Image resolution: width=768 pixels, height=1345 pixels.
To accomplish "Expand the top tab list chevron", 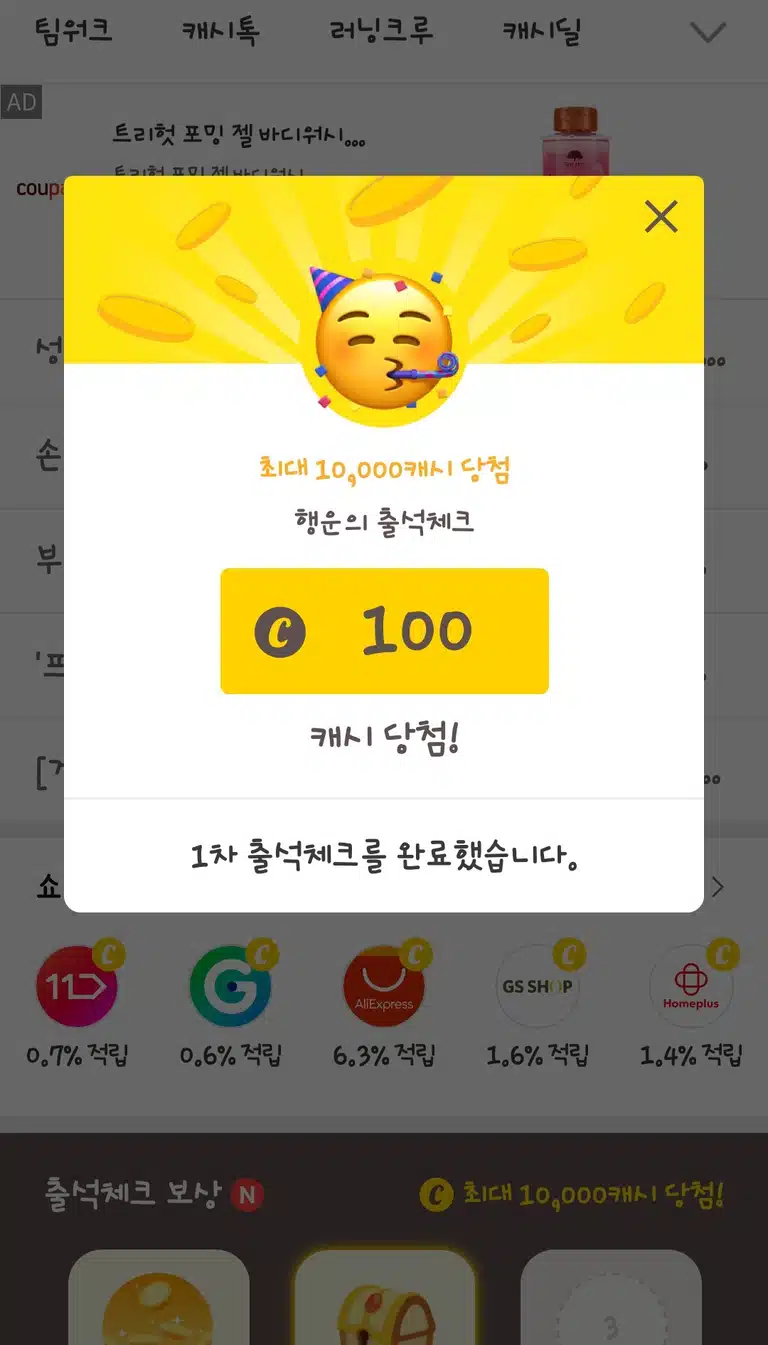I will [x=708, y=32].
